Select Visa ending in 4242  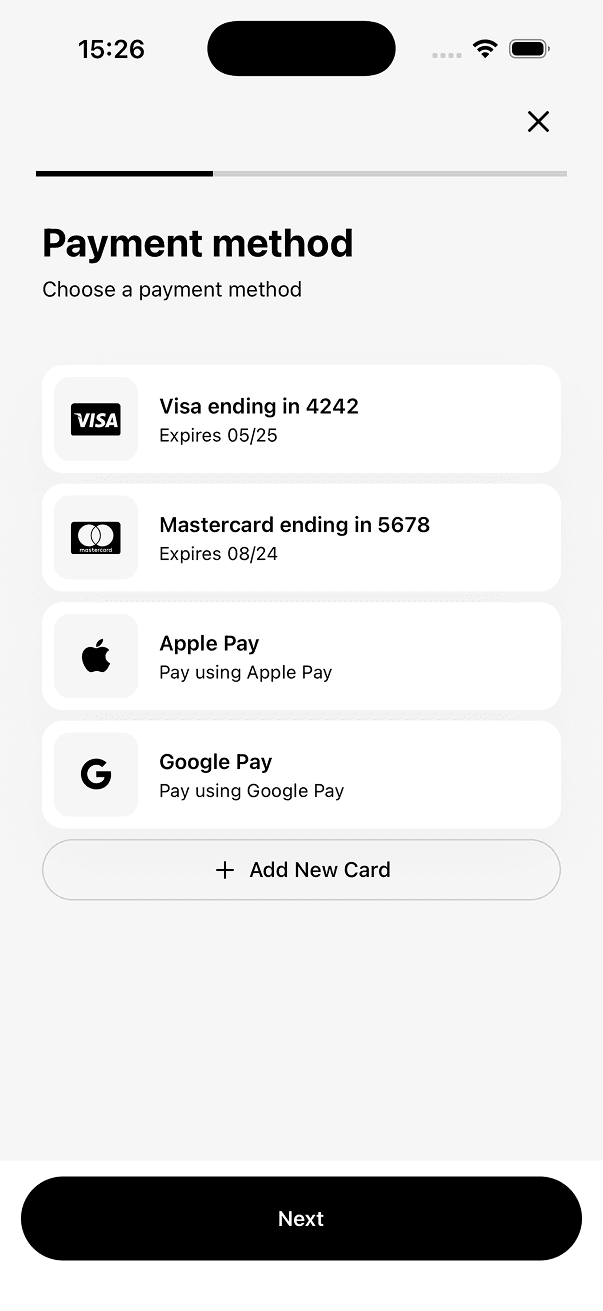301,419
